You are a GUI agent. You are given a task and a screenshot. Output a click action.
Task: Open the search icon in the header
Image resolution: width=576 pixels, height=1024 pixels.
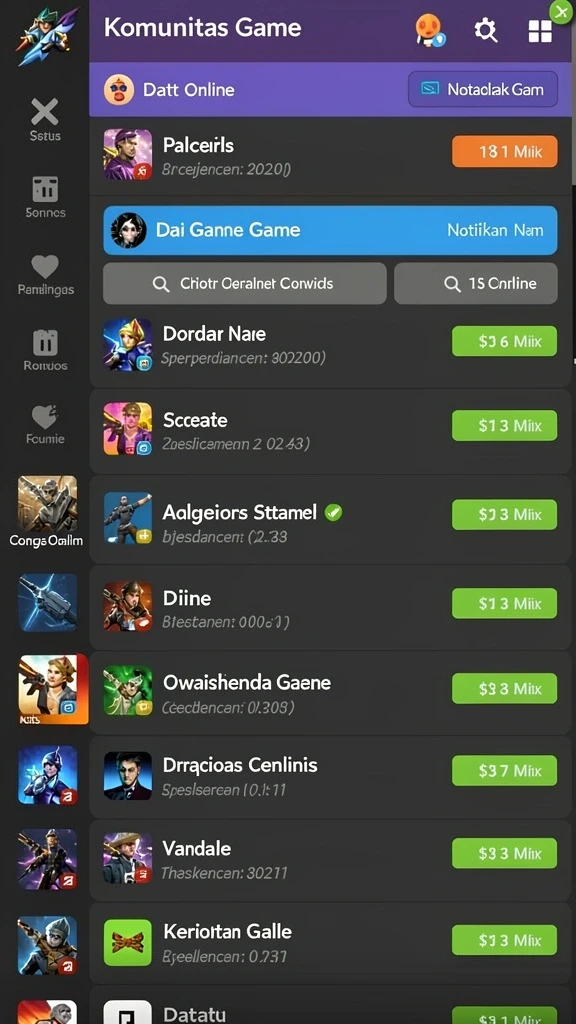coord(485,30)
